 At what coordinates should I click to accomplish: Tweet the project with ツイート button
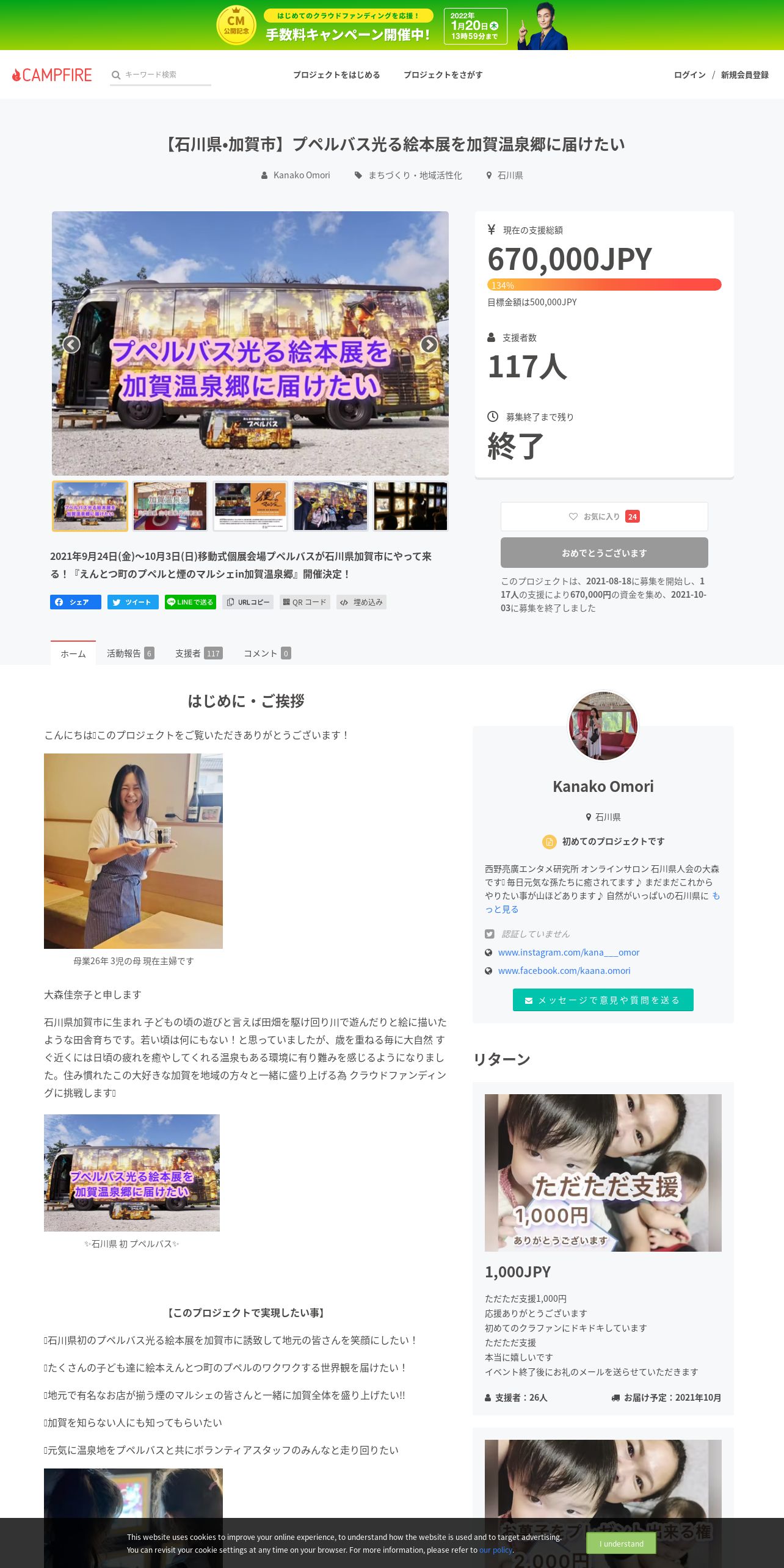(133, 602)
